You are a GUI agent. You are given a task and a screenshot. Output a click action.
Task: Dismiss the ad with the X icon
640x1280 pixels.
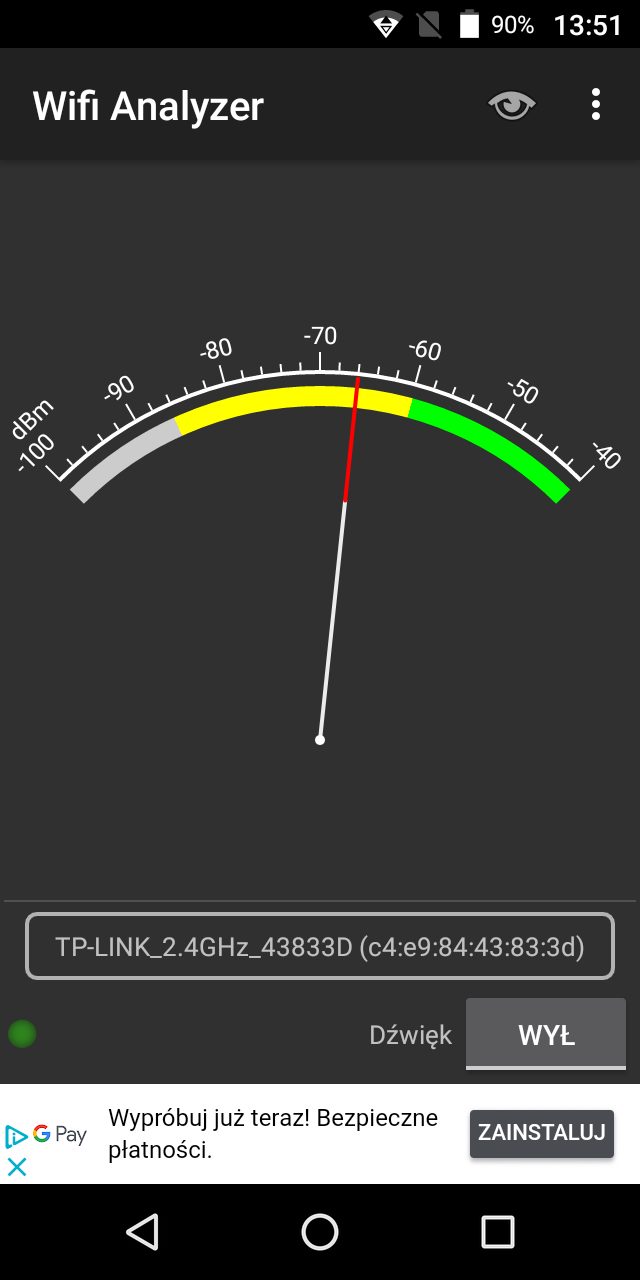(17, 1166)
